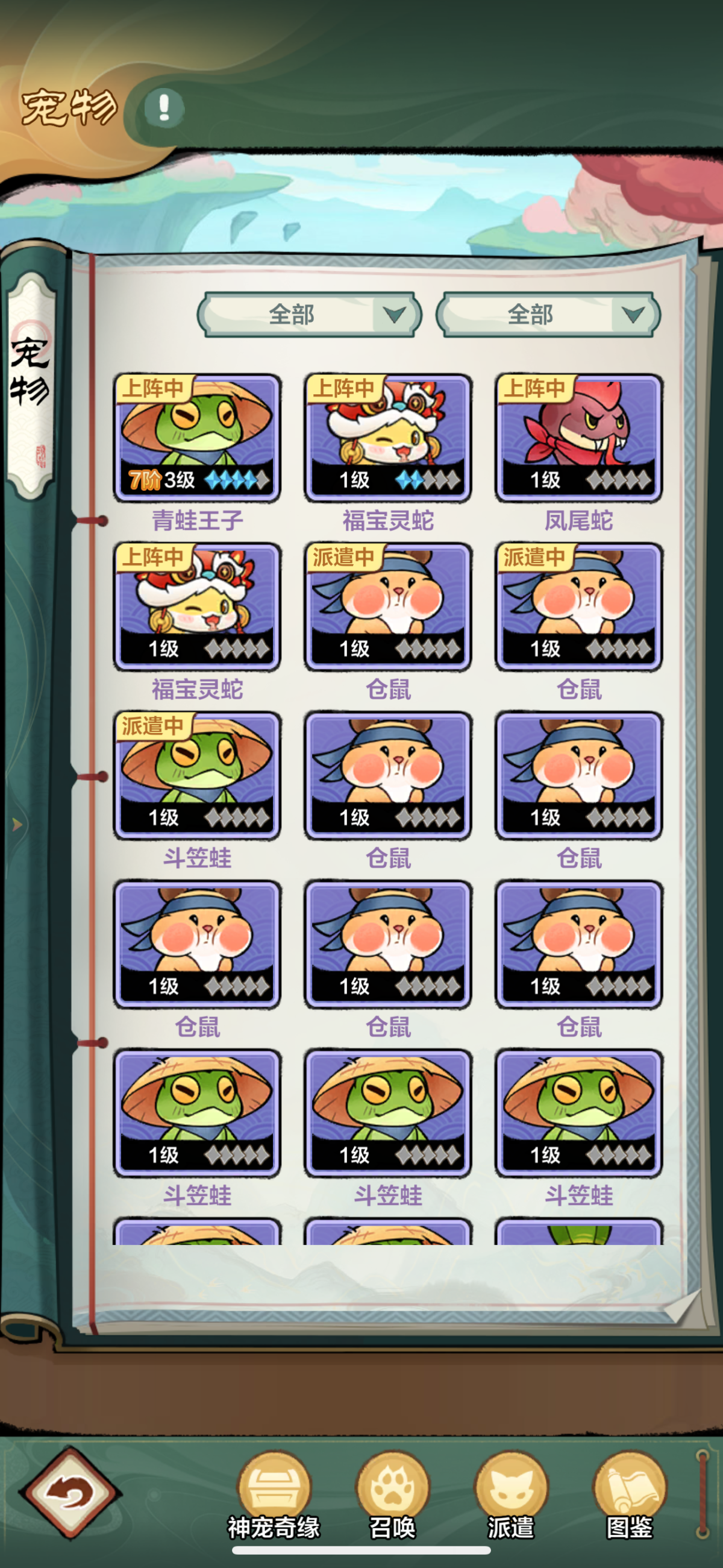The width and height of the screenshot is (723, 1568).
Task: Open the 福宝灵蛇 card with two blue stars
Action: 387,437
